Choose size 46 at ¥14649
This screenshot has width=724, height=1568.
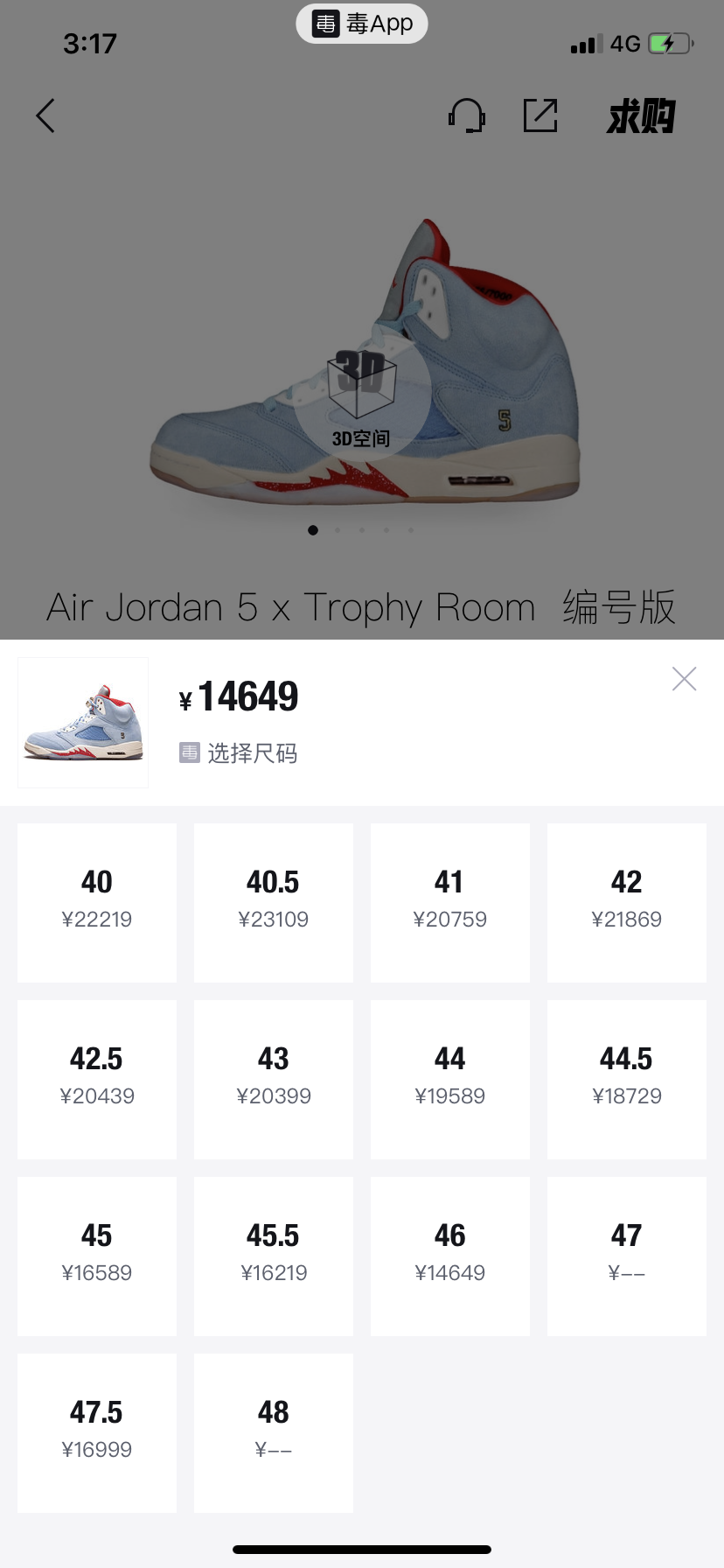click(450, 1256)
